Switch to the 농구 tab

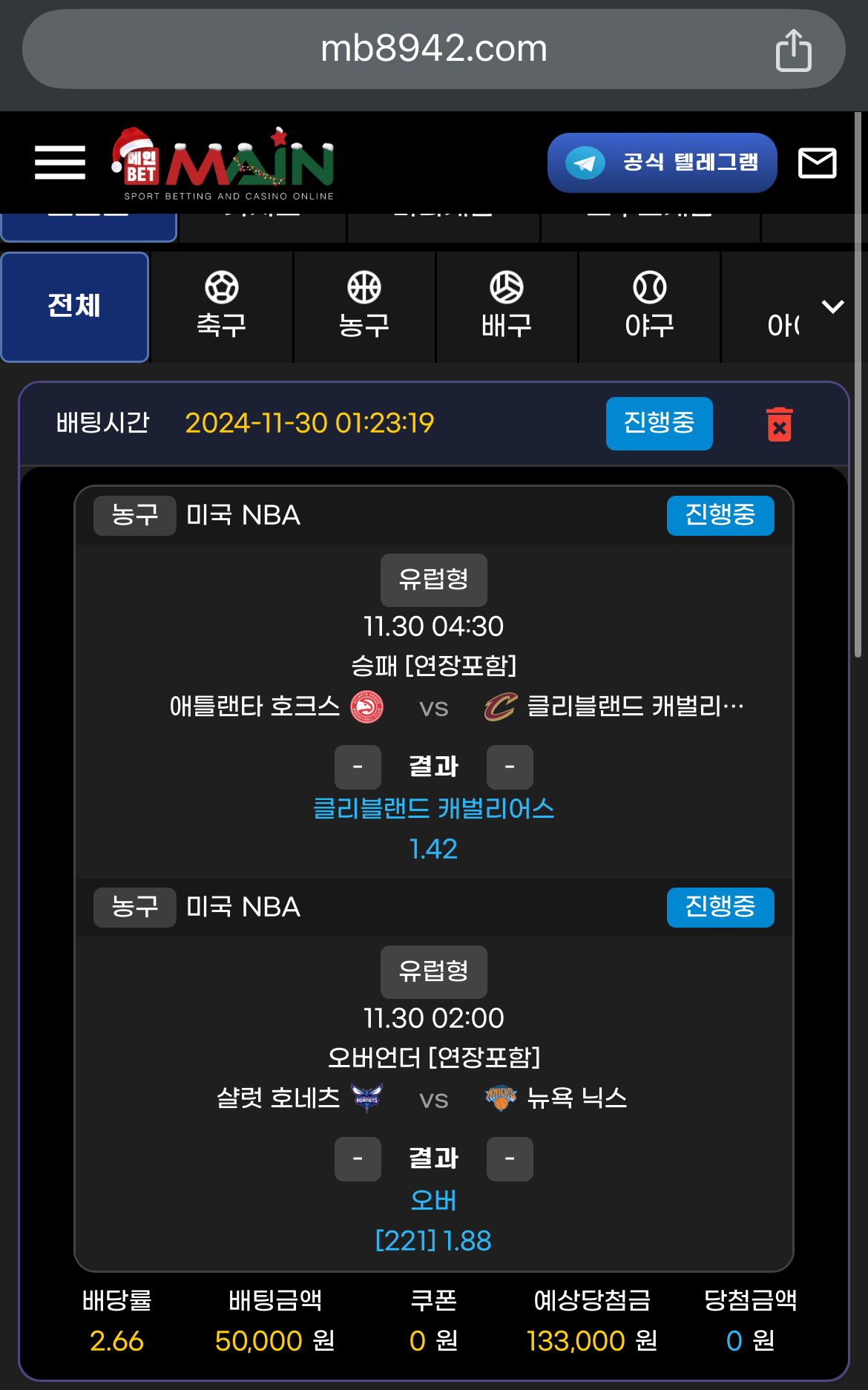[x=364, y=306]
